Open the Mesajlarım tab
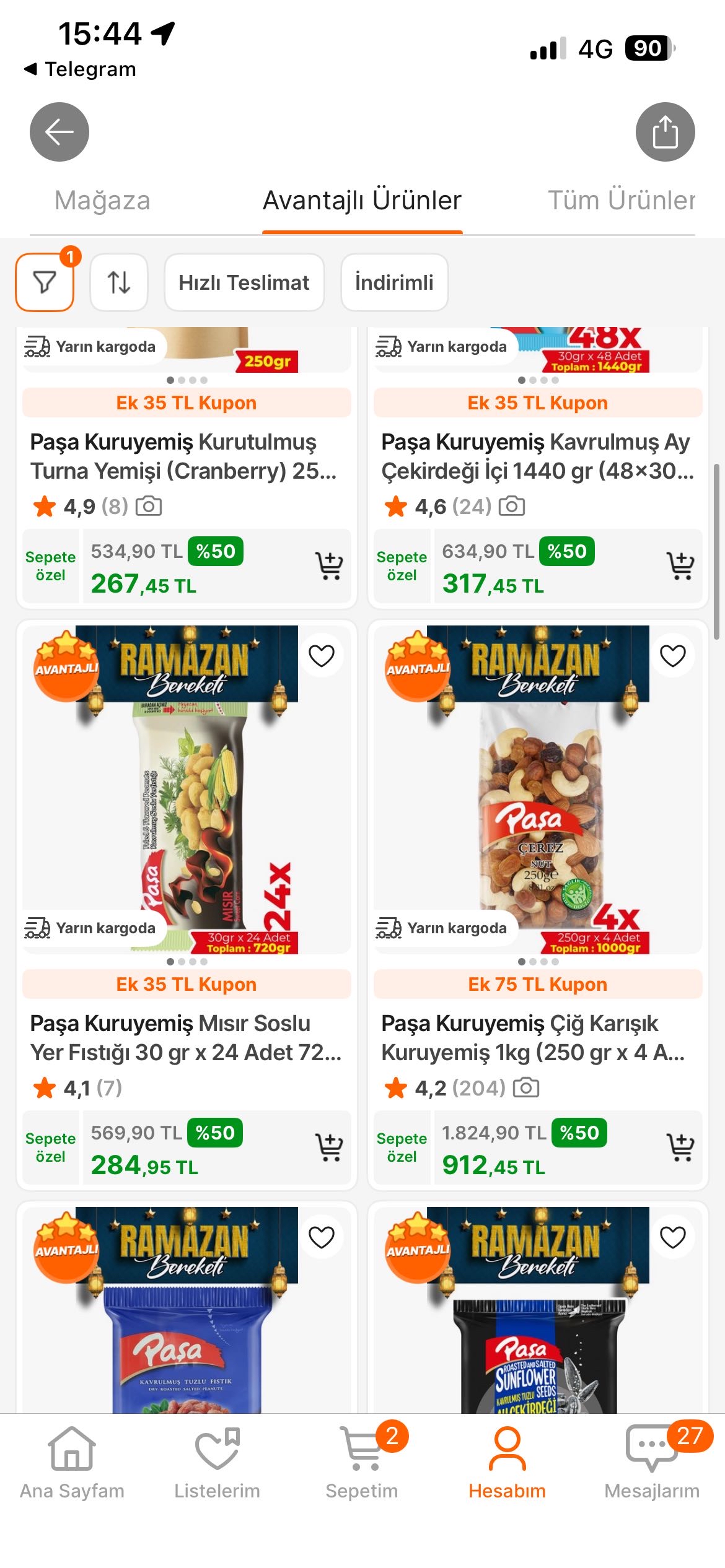Image resolution: width=725 pixels, height=1568 pixels. pos(652,1463)
